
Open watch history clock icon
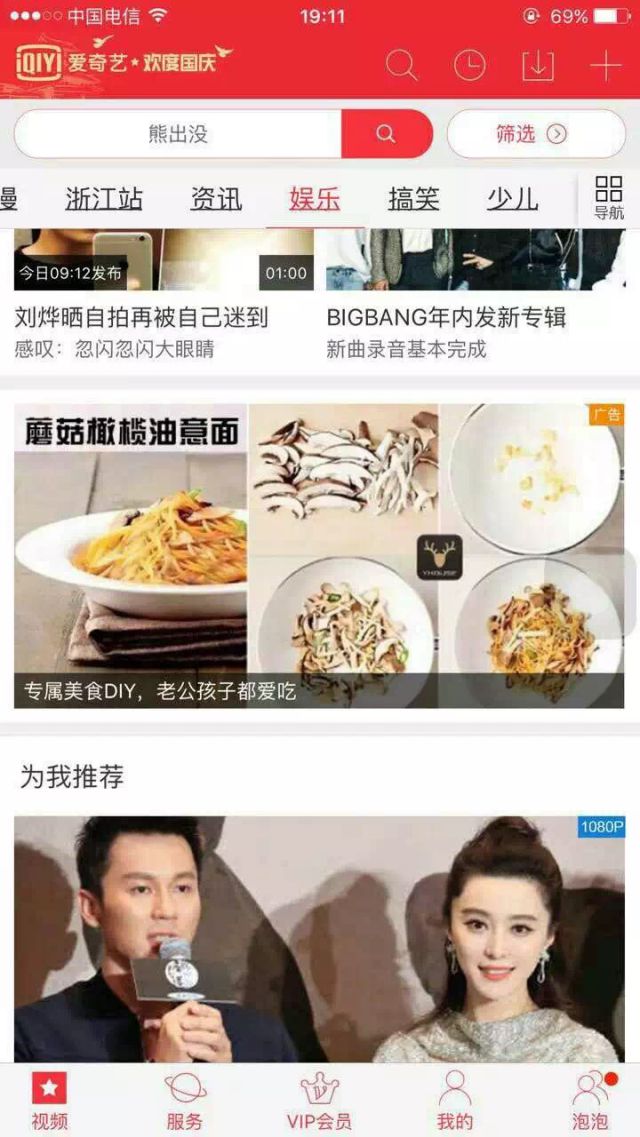coord(469,66)
